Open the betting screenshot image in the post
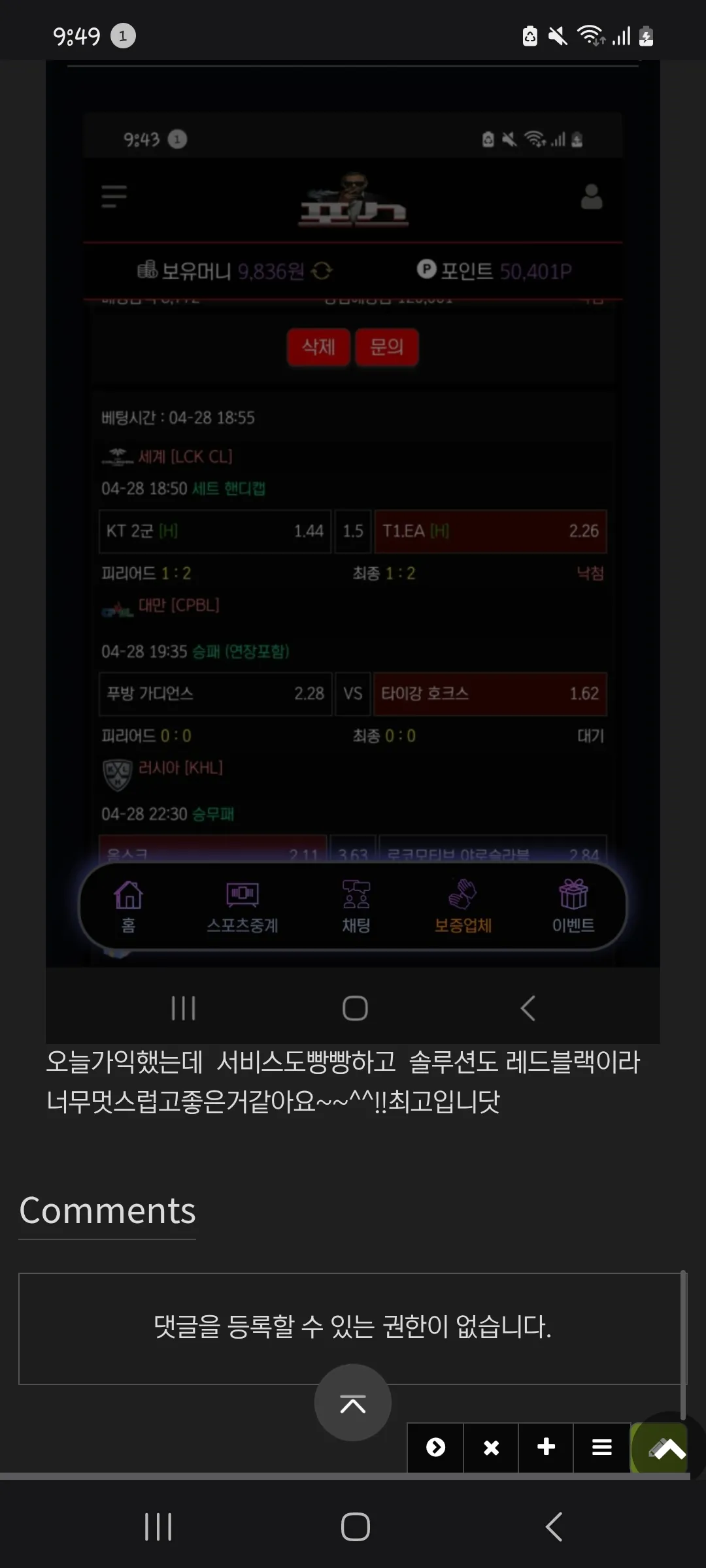The width and height of the screenshot is (706, 1568). [x=352, y=552]
